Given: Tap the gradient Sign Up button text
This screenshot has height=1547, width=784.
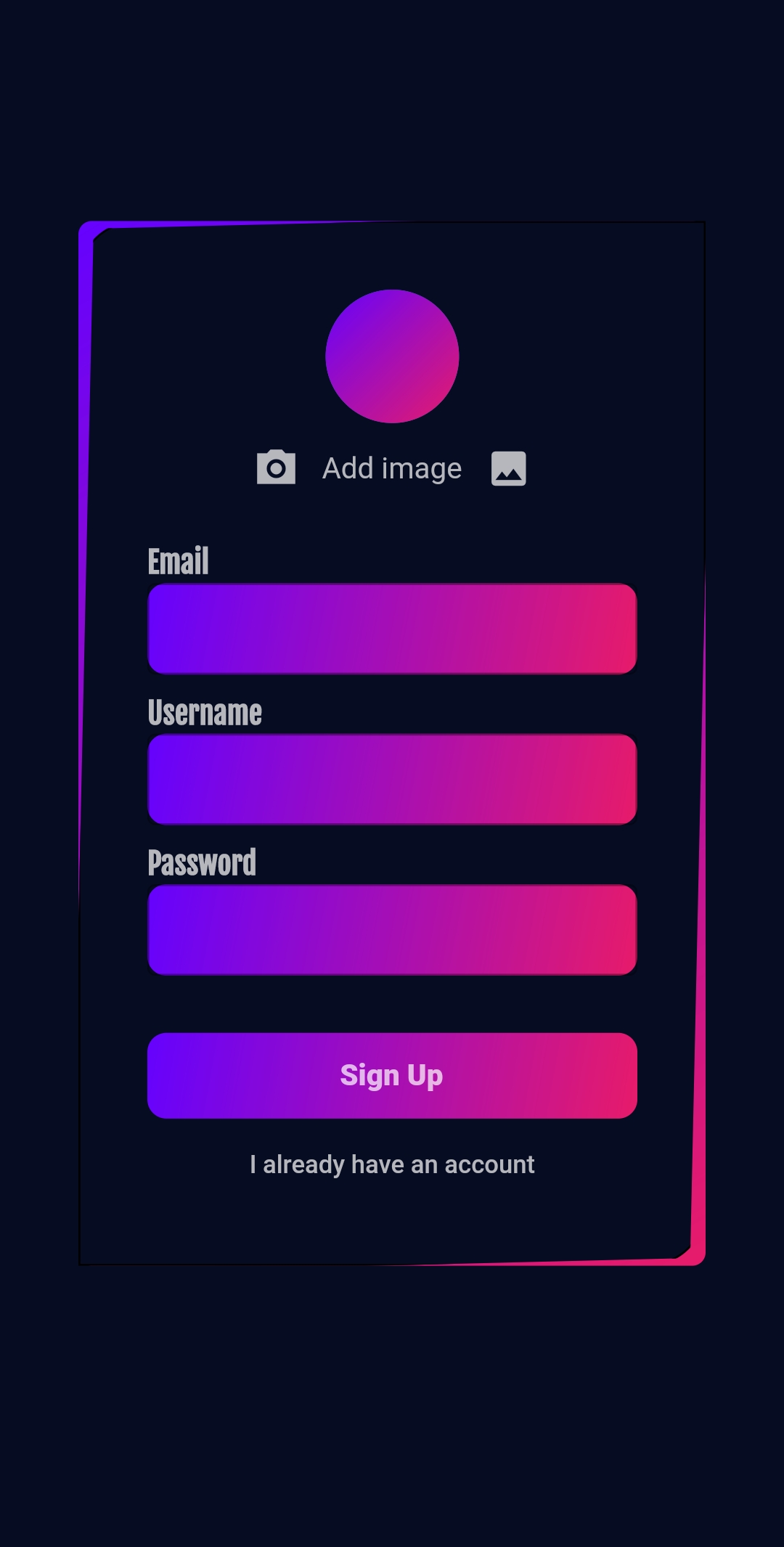Looking at the screenshot, I should coord(392,1074).
